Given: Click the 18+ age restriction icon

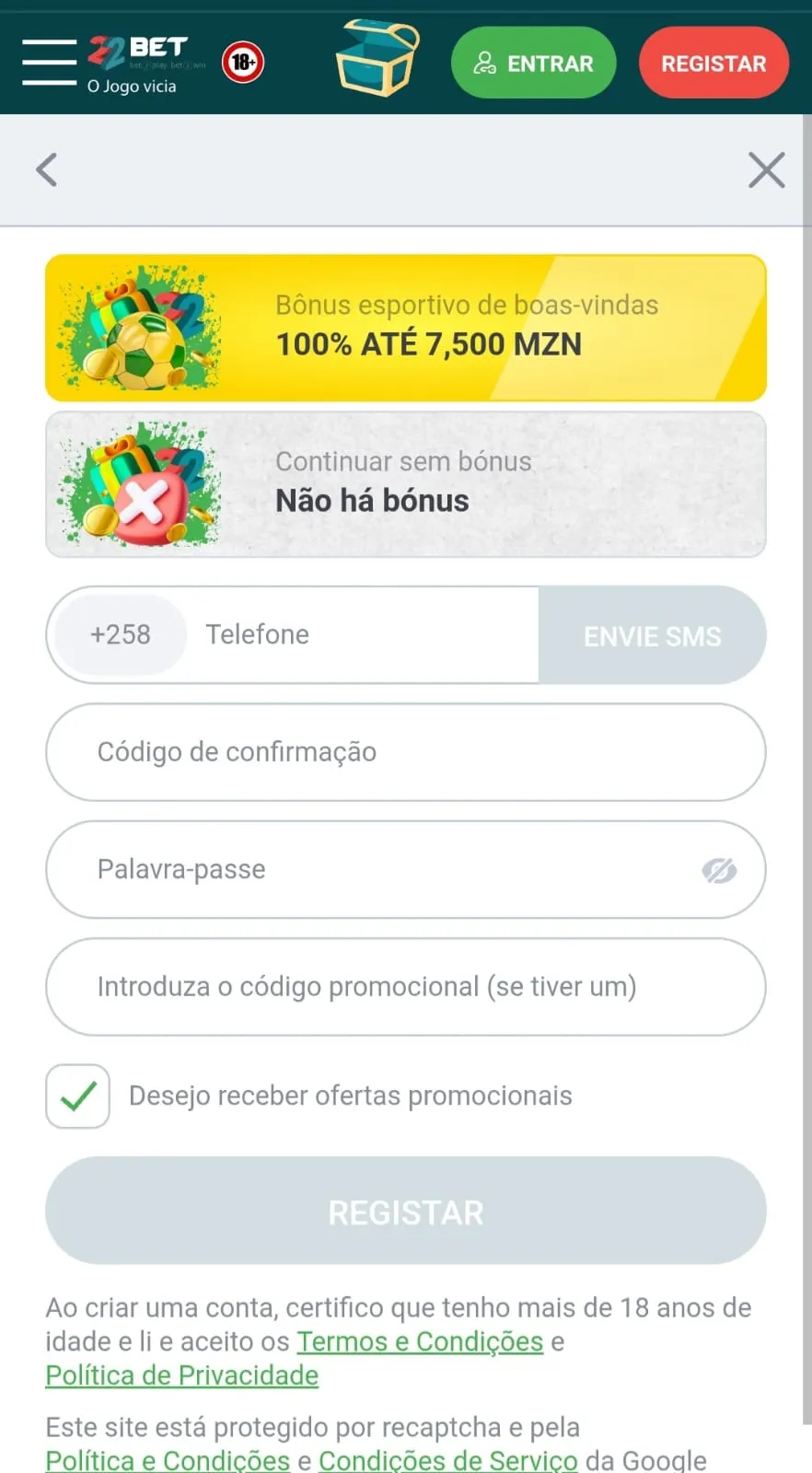Looking at the screenshot, I should click(243, 63).
